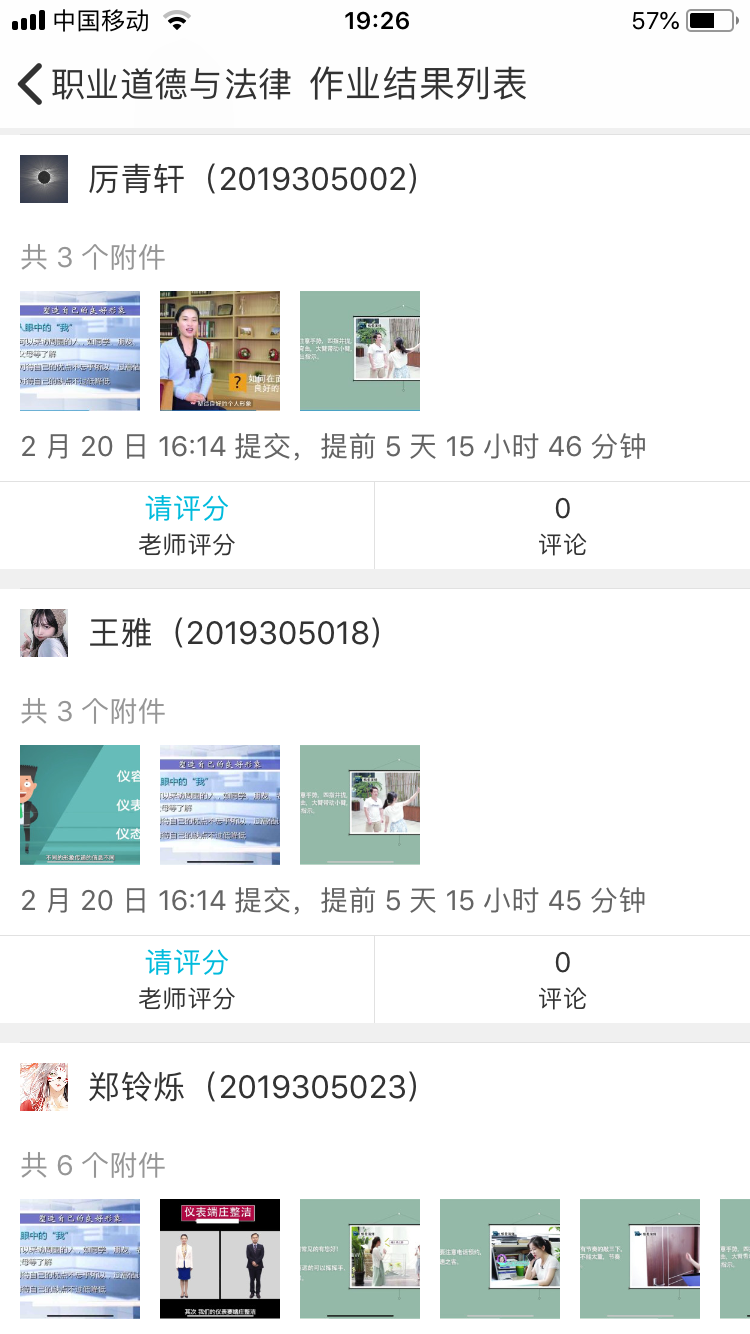This screenshot has width=750, height=1334.
Task: Grade 王雅's homework via 请评分
Action: [187, 979]
